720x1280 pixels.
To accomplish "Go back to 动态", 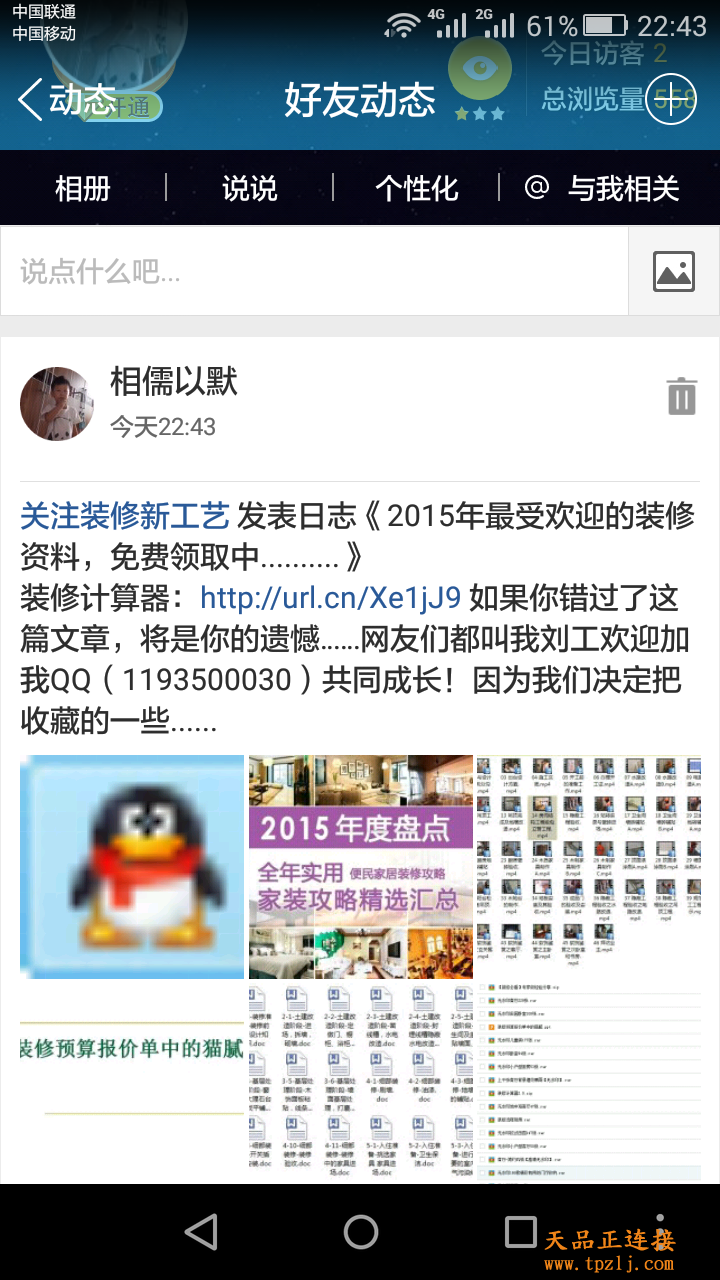I will pyautogui.click(x=66, y=100).
